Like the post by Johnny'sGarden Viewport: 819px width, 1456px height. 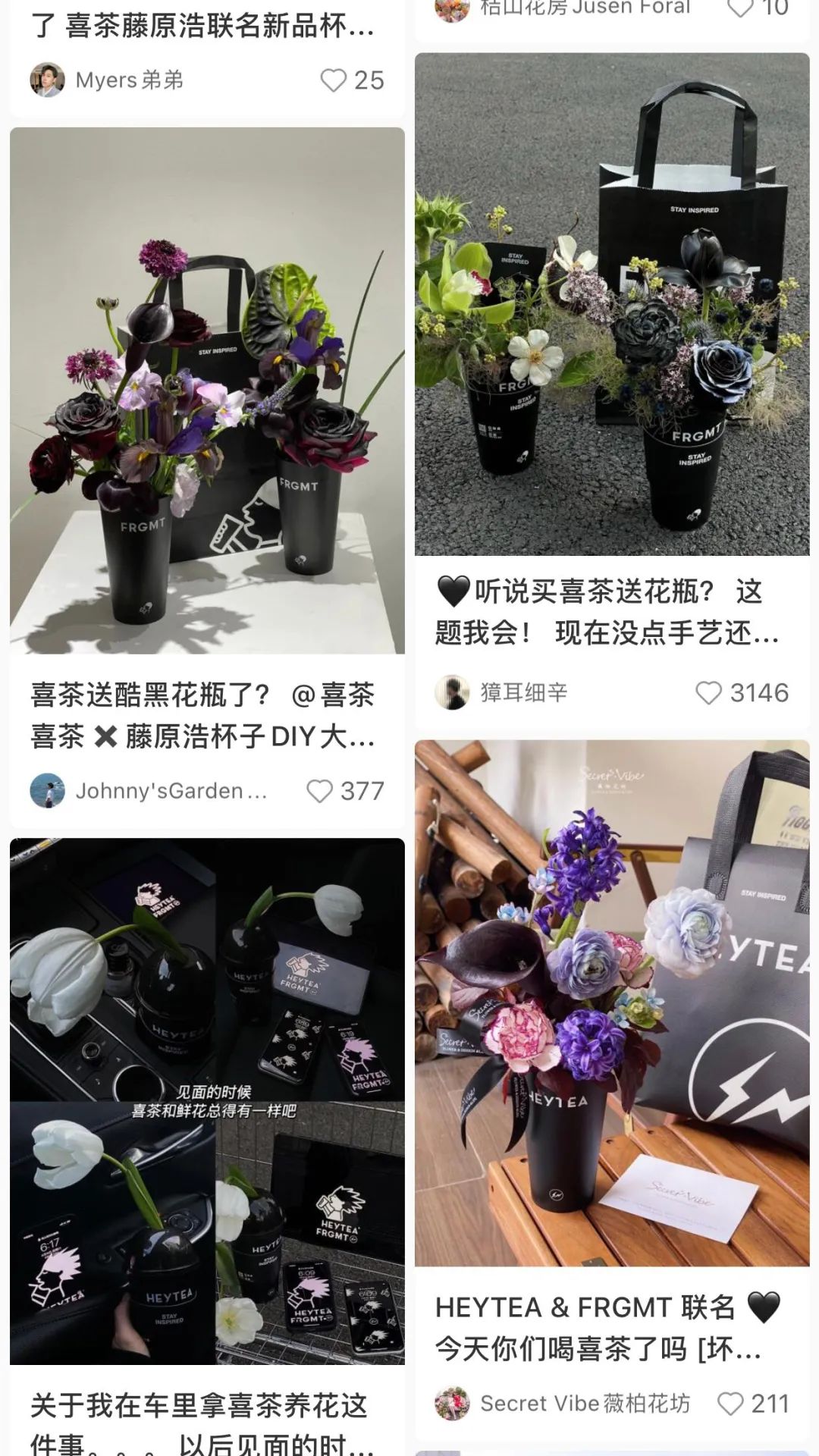(x=320, y=791)
